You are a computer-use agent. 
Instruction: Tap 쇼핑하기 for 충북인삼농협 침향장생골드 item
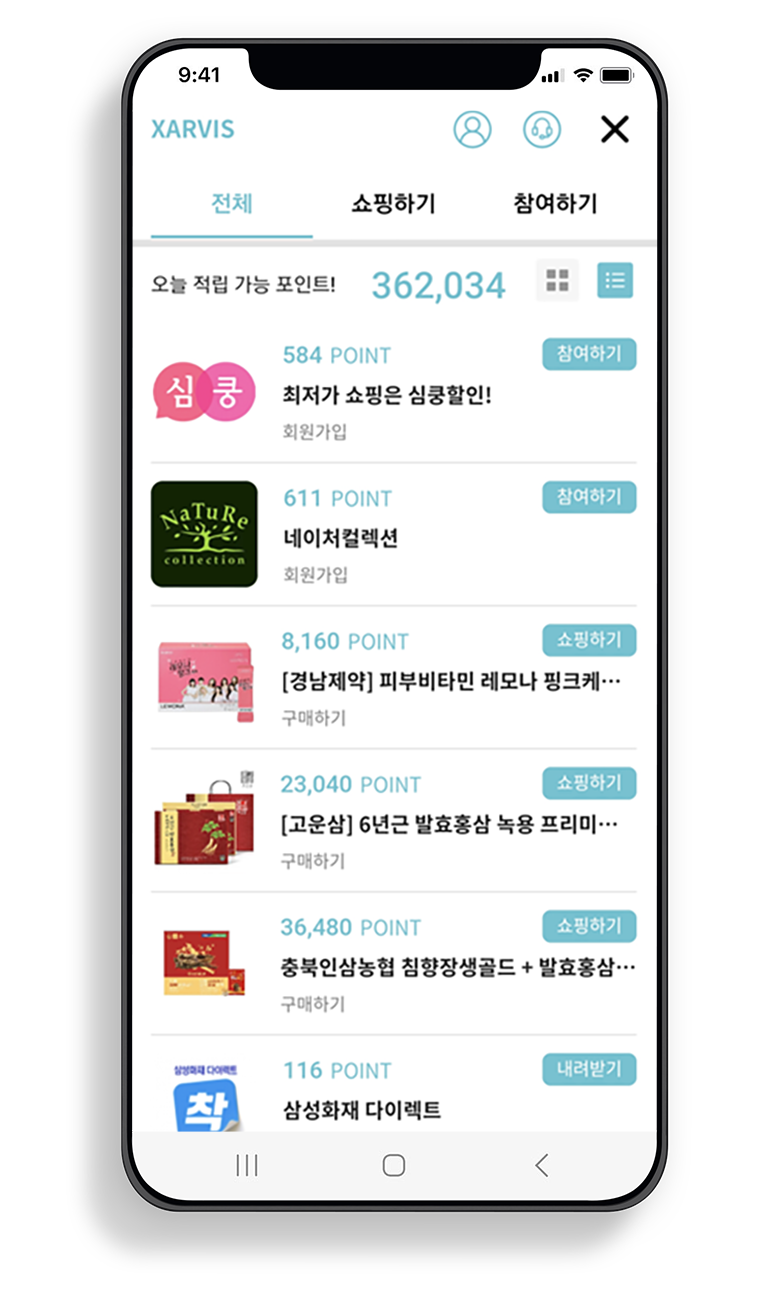pyautogui.click(x=589, y=926)
